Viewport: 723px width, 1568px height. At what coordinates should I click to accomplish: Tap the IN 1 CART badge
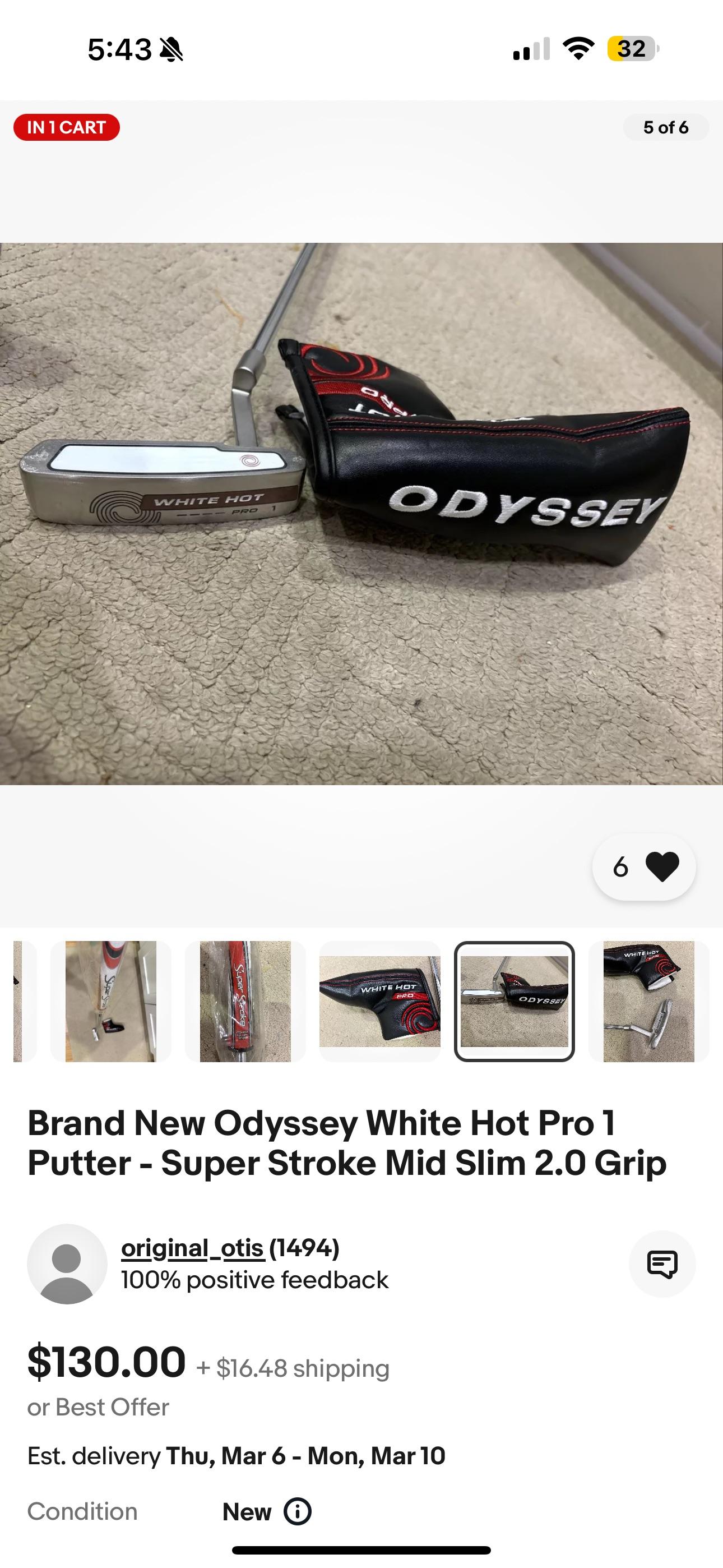point(66,128)
